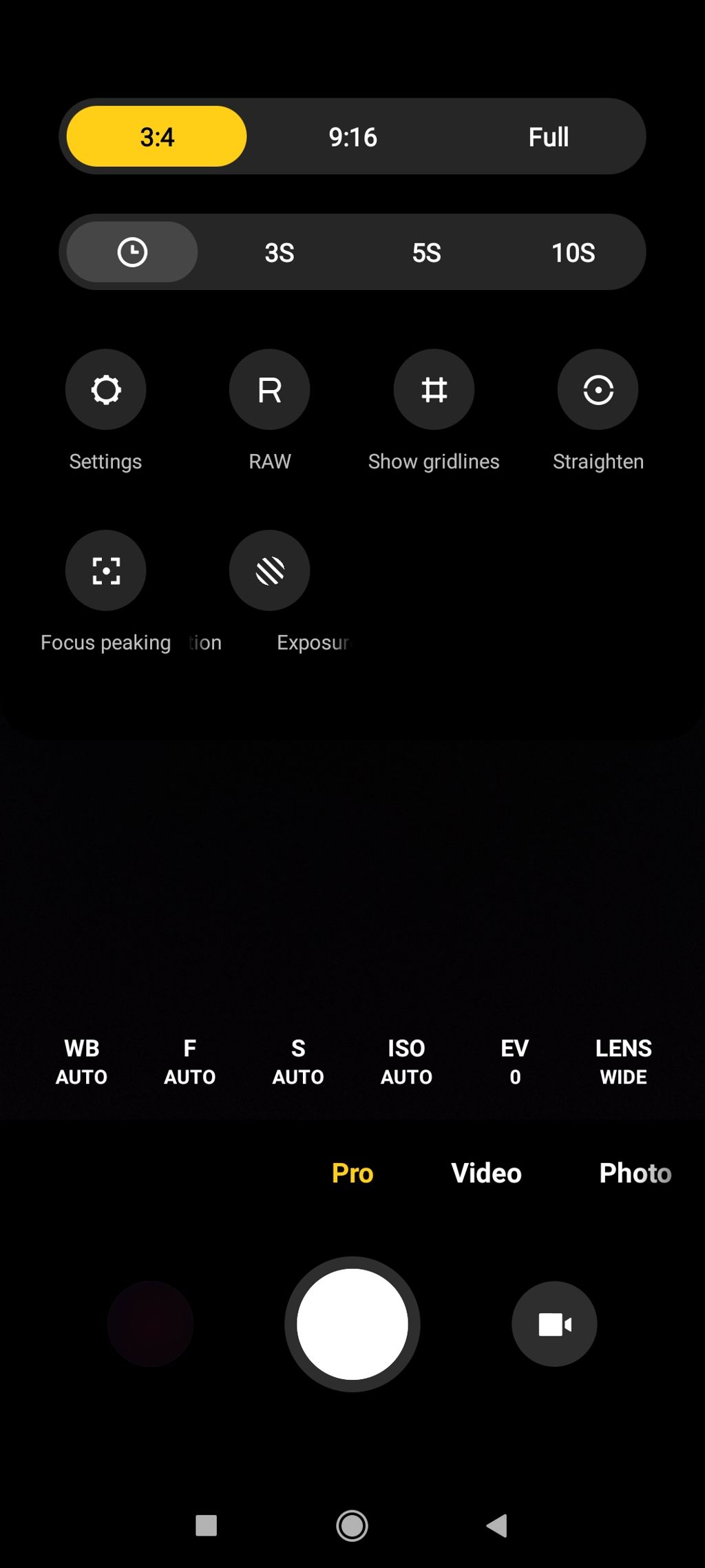705x1568 pixels.
Task: Go back using the system back button
Action: pos(497,1525)
